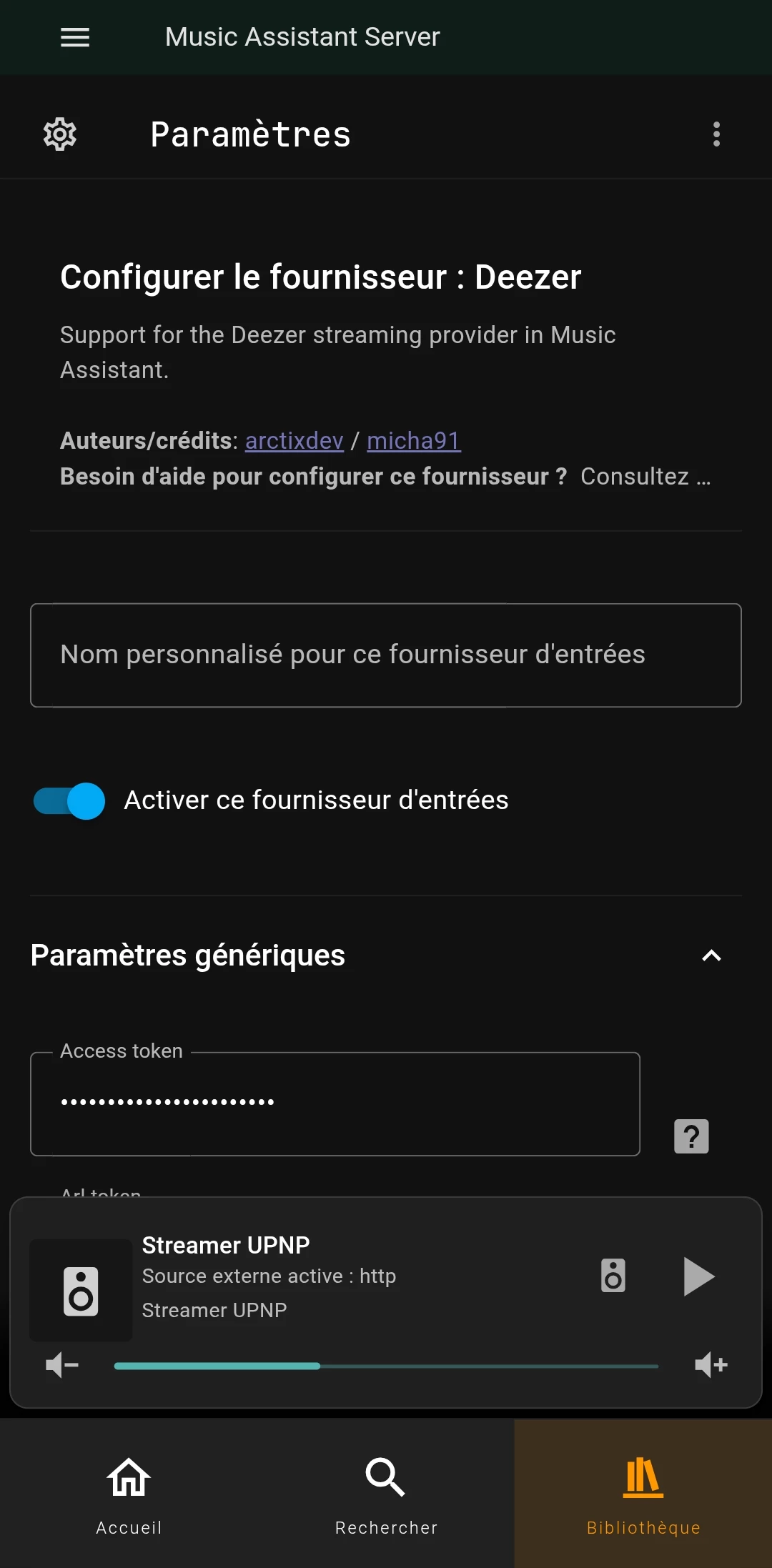
Task: Show help for Access token
Action: click(x=691, y=1136)
